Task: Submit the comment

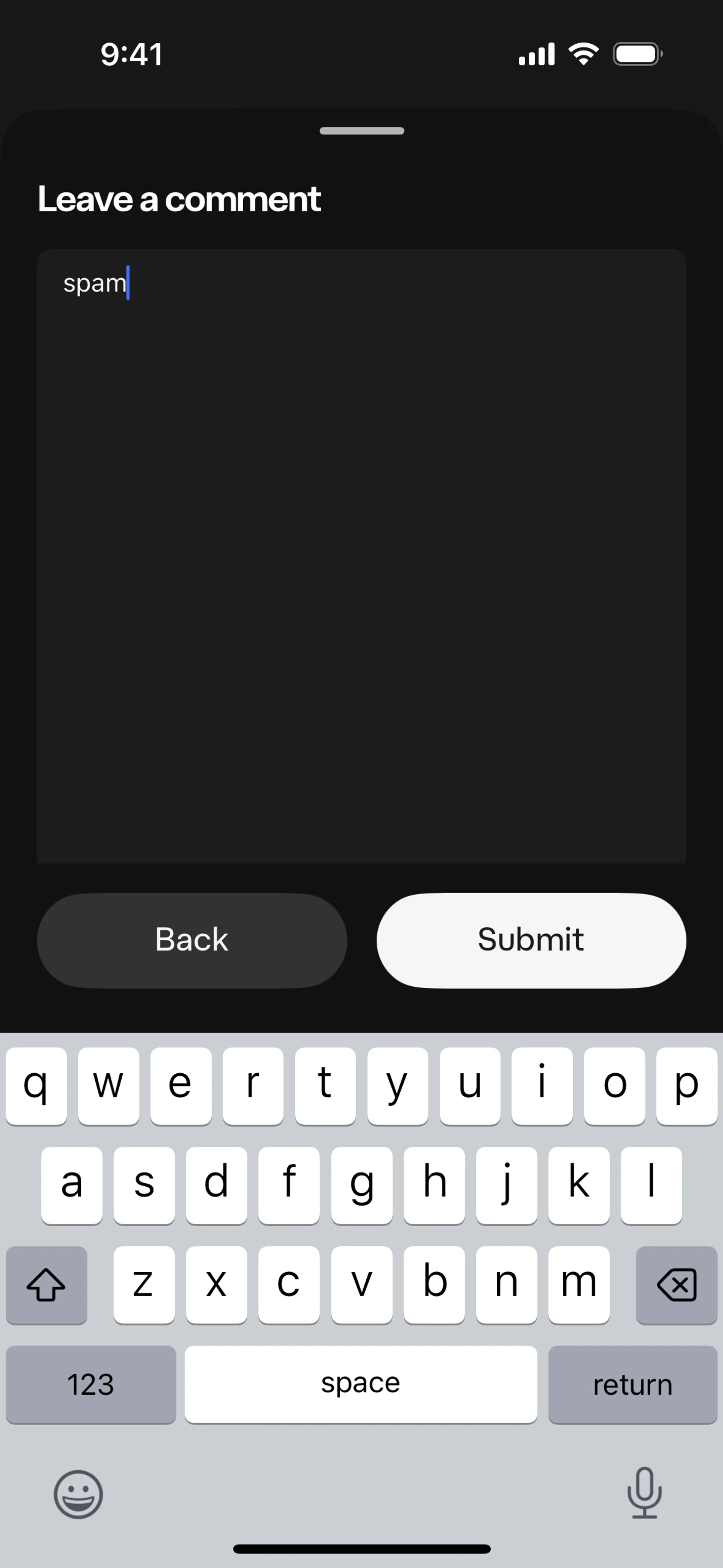Action: click(531, 940)
